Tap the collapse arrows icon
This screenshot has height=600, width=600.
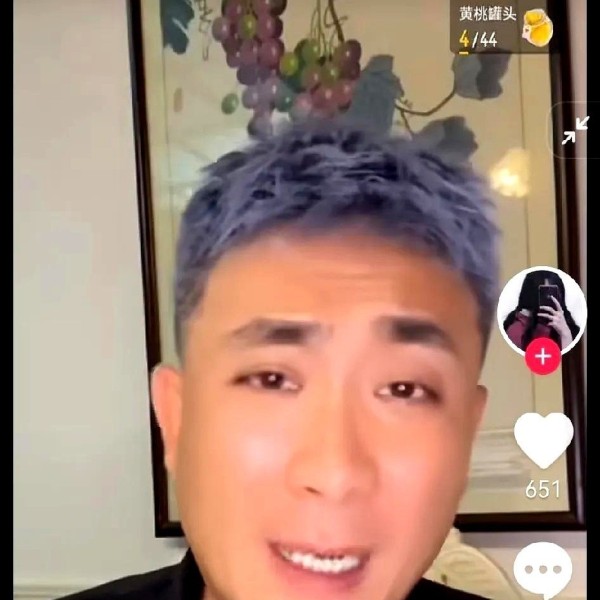[x=575, y=130]
